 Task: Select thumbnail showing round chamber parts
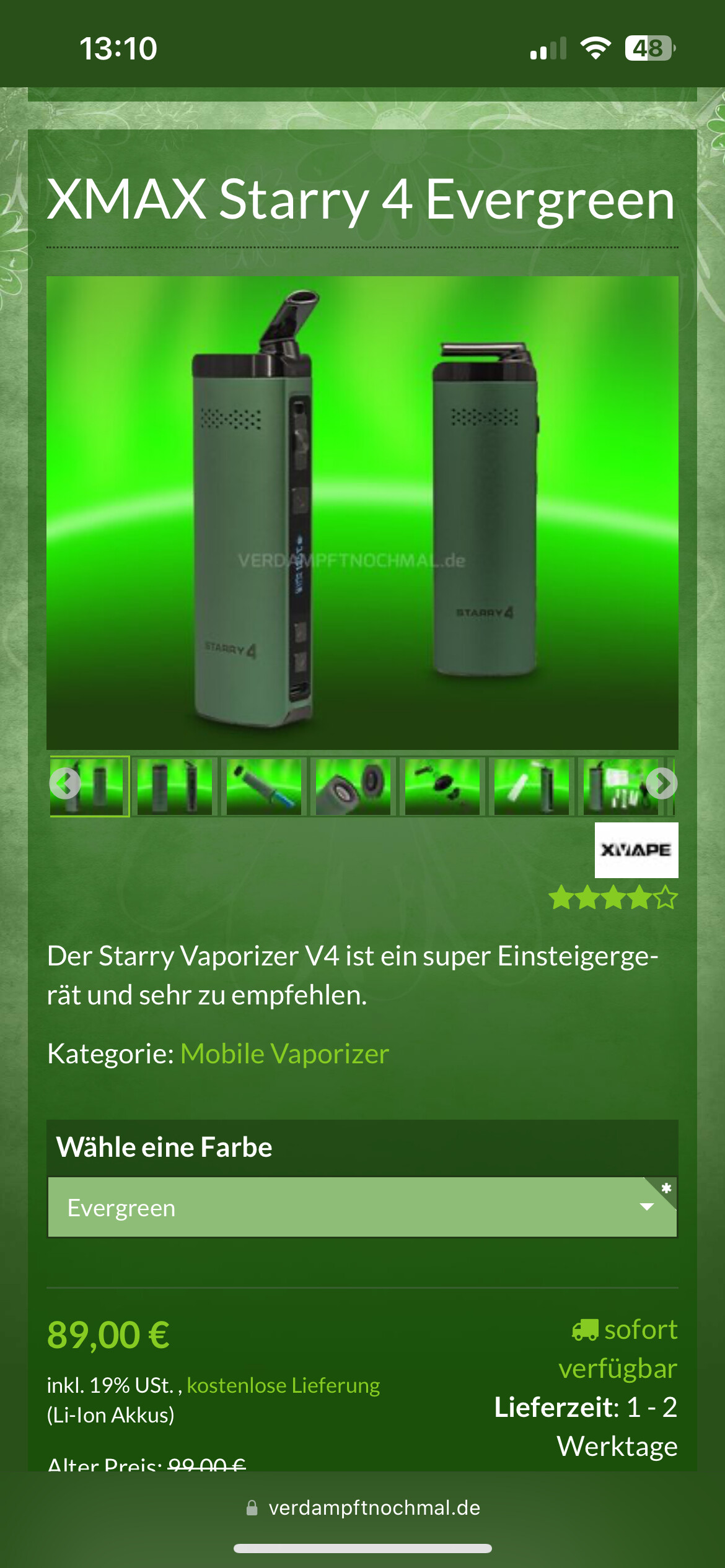coord(353,786)
